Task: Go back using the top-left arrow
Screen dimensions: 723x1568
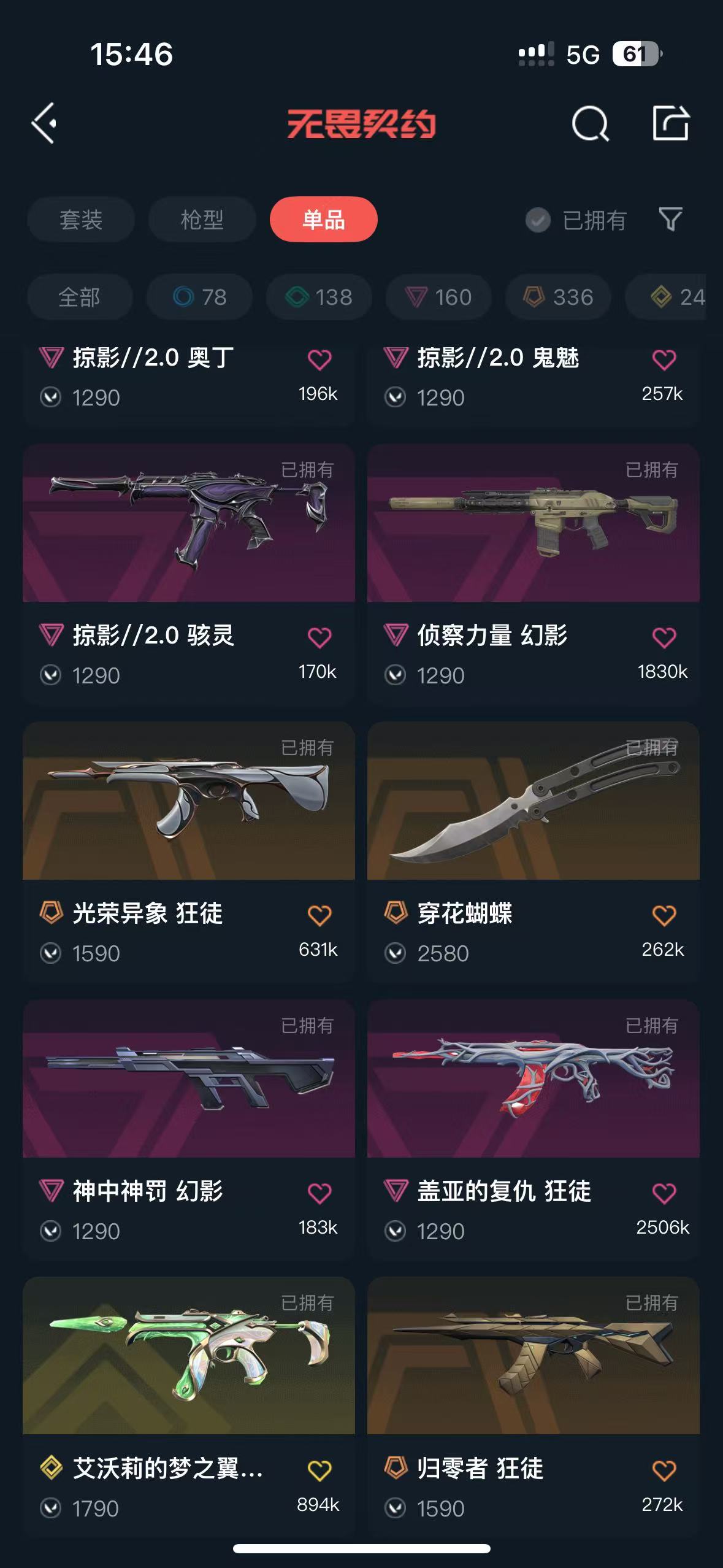Action: point(44,123)
